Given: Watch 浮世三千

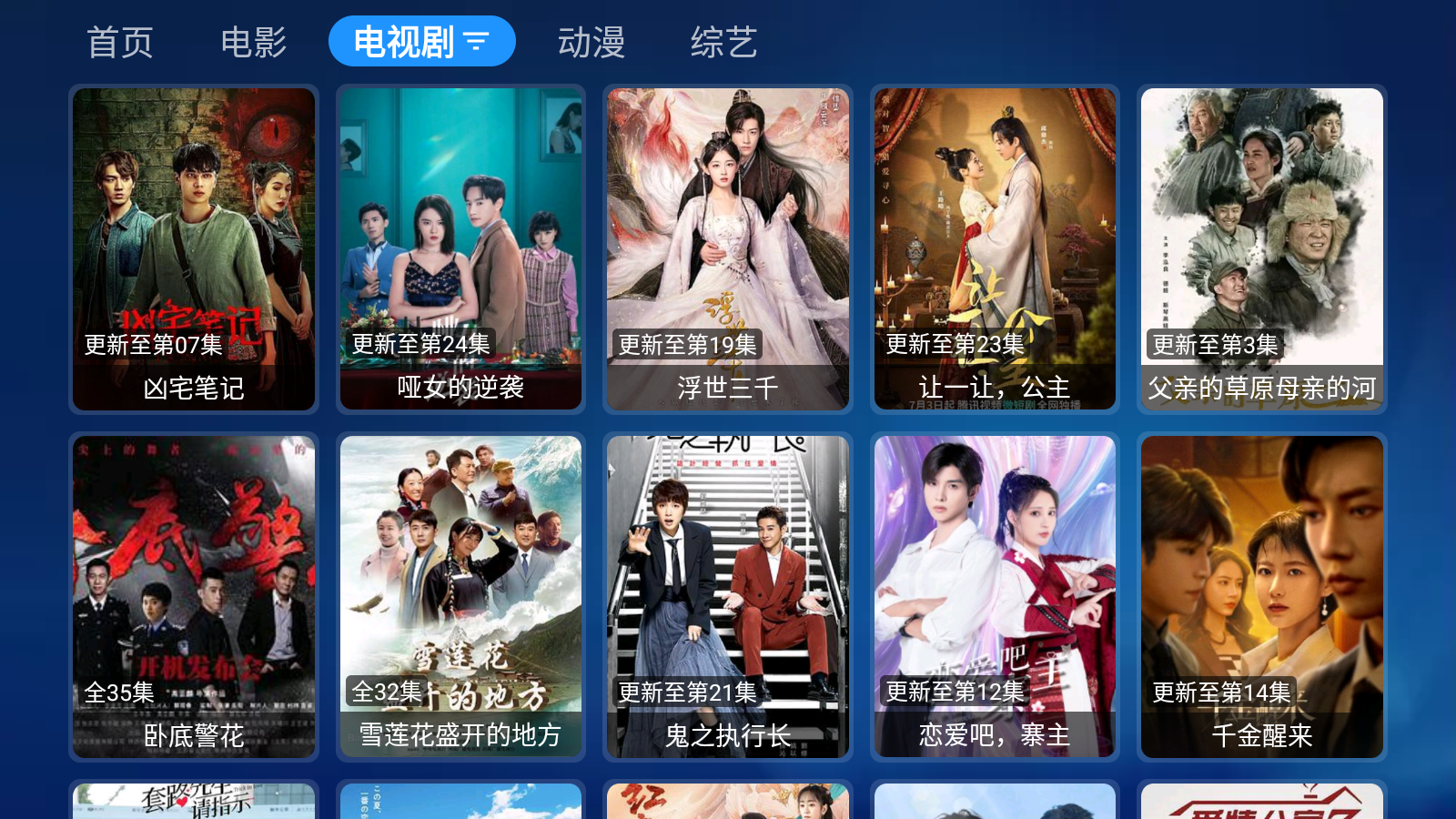Looking at the screenshot, I should (x=728, y=248).
